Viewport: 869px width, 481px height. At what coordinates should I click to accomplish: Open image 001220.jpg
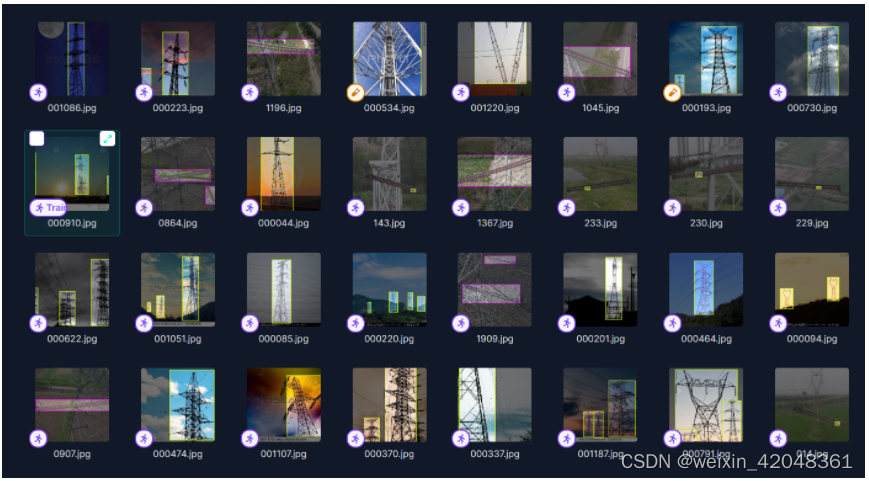[494, 59]
